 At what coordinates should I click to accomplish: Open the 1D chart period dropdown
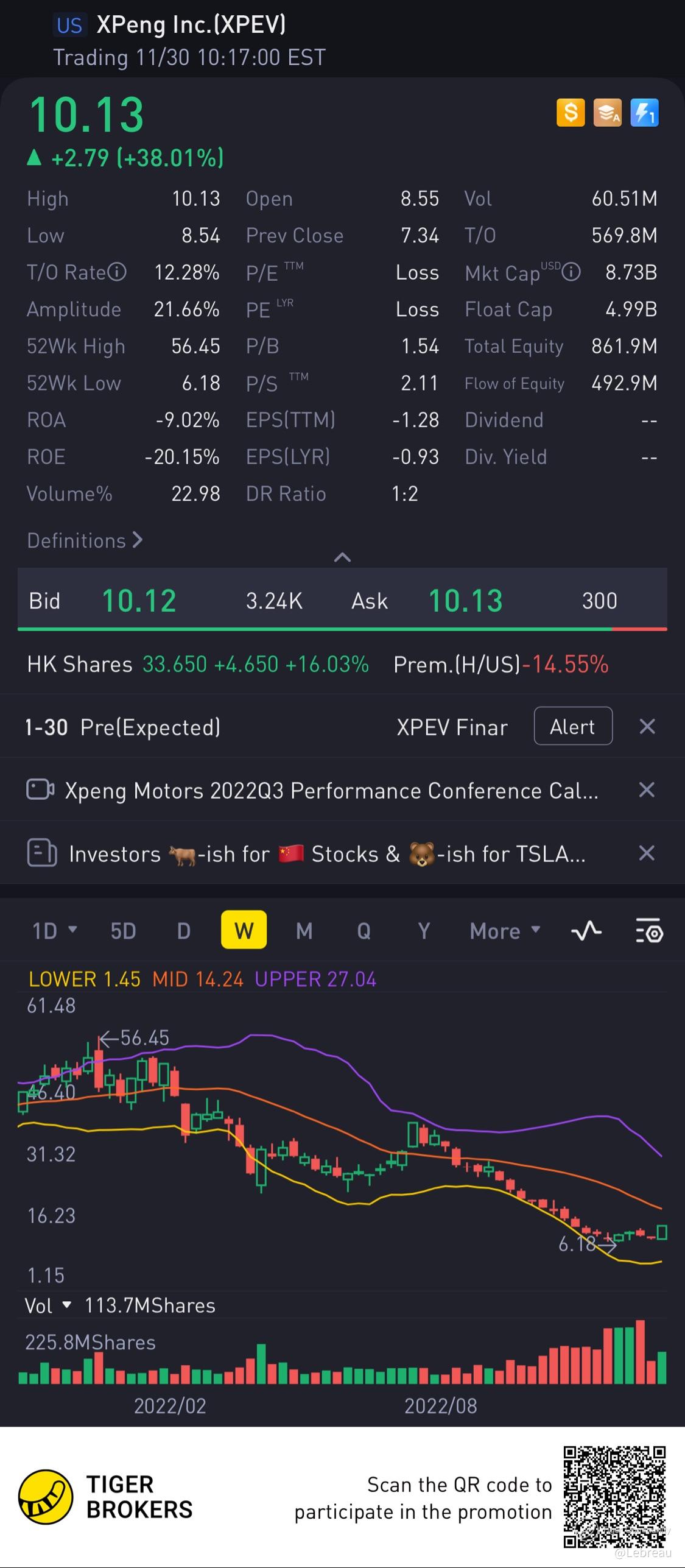click(x=54, y=930)
